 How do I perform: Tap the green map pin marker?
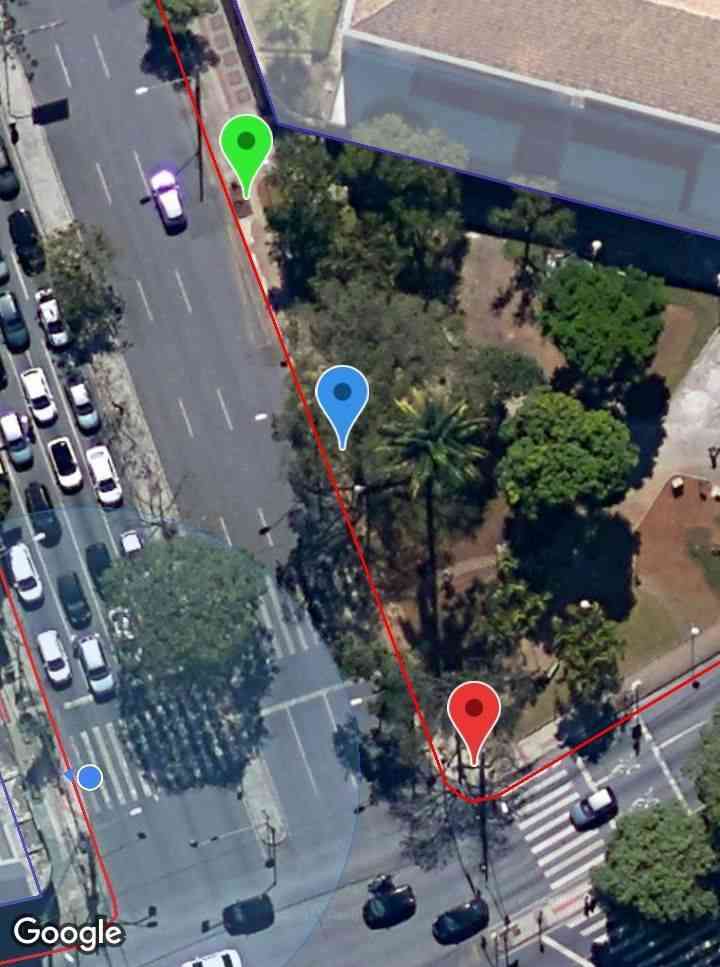point(246,143)
